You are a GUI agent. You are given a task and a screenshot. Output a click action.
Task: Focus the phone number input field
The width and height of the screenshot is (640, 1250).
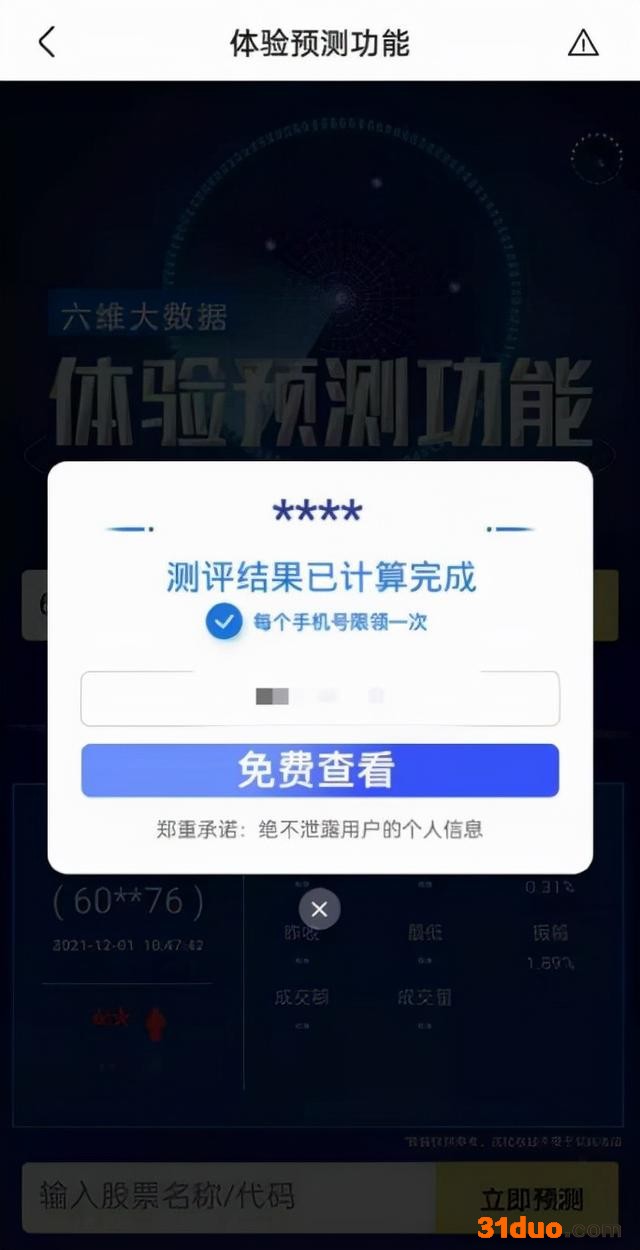click(320, 698)
